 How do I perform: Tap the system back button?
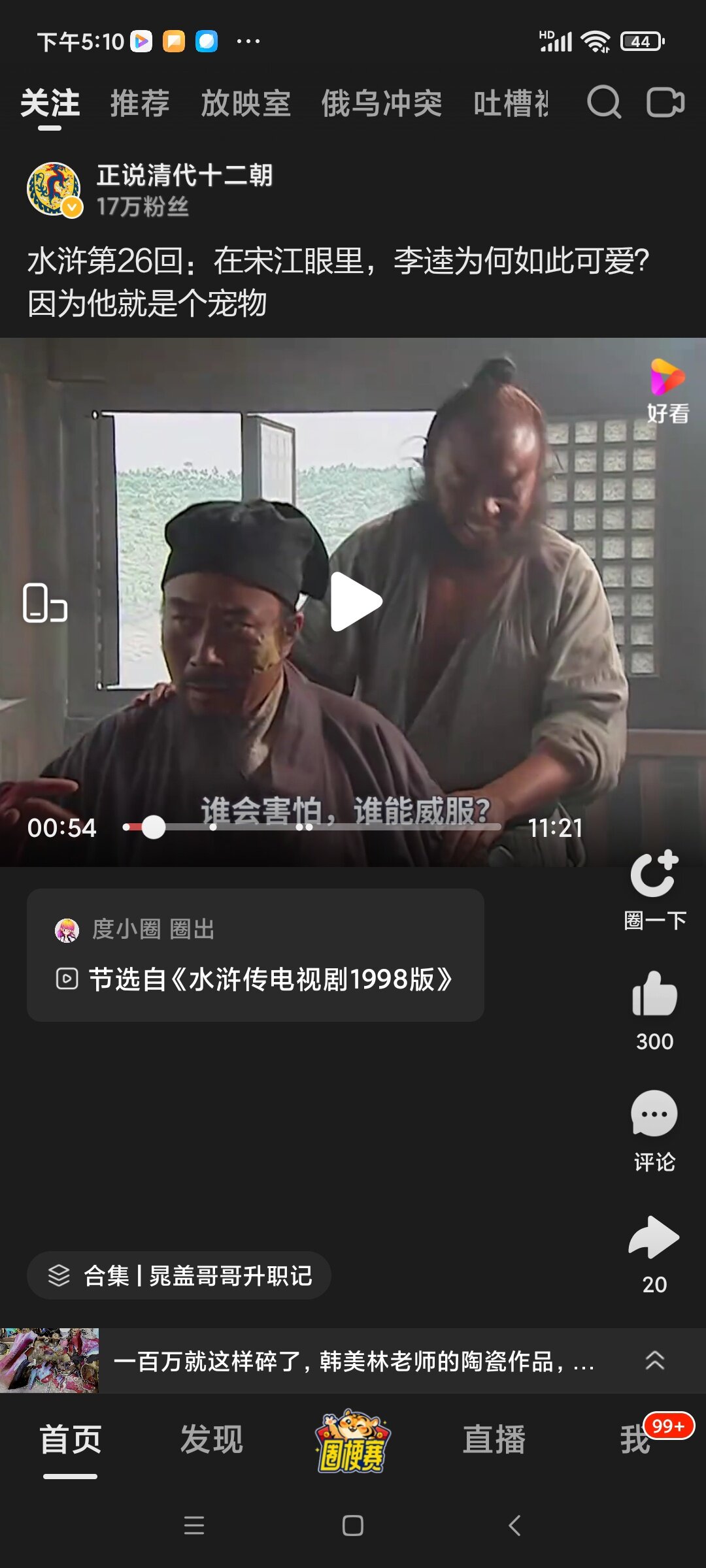click(x=514, y=1526)
